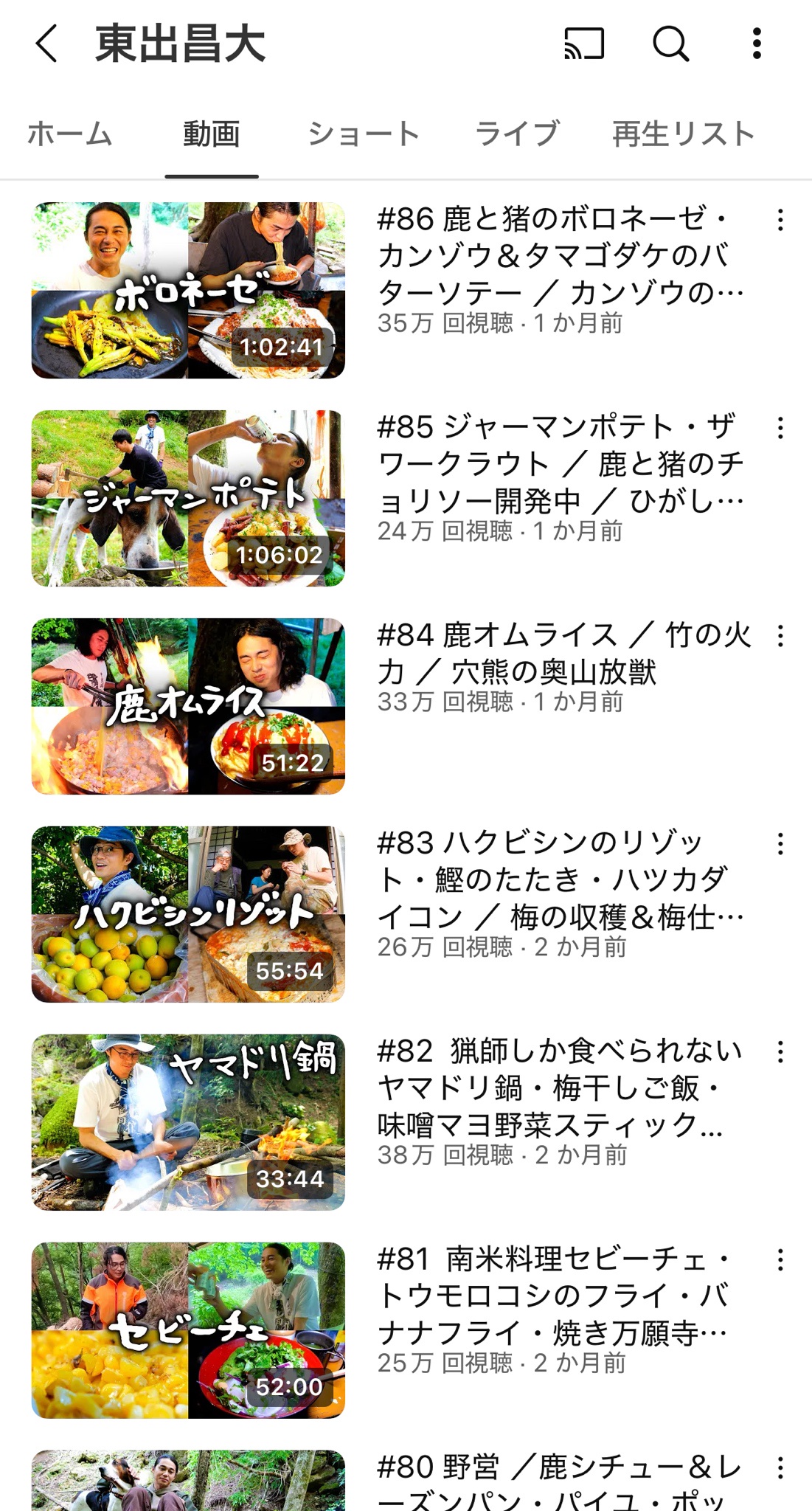The width and height of the screenshot is (812, 1511).
Task: Open the cast to device icon
Action: tap(584, 44)
